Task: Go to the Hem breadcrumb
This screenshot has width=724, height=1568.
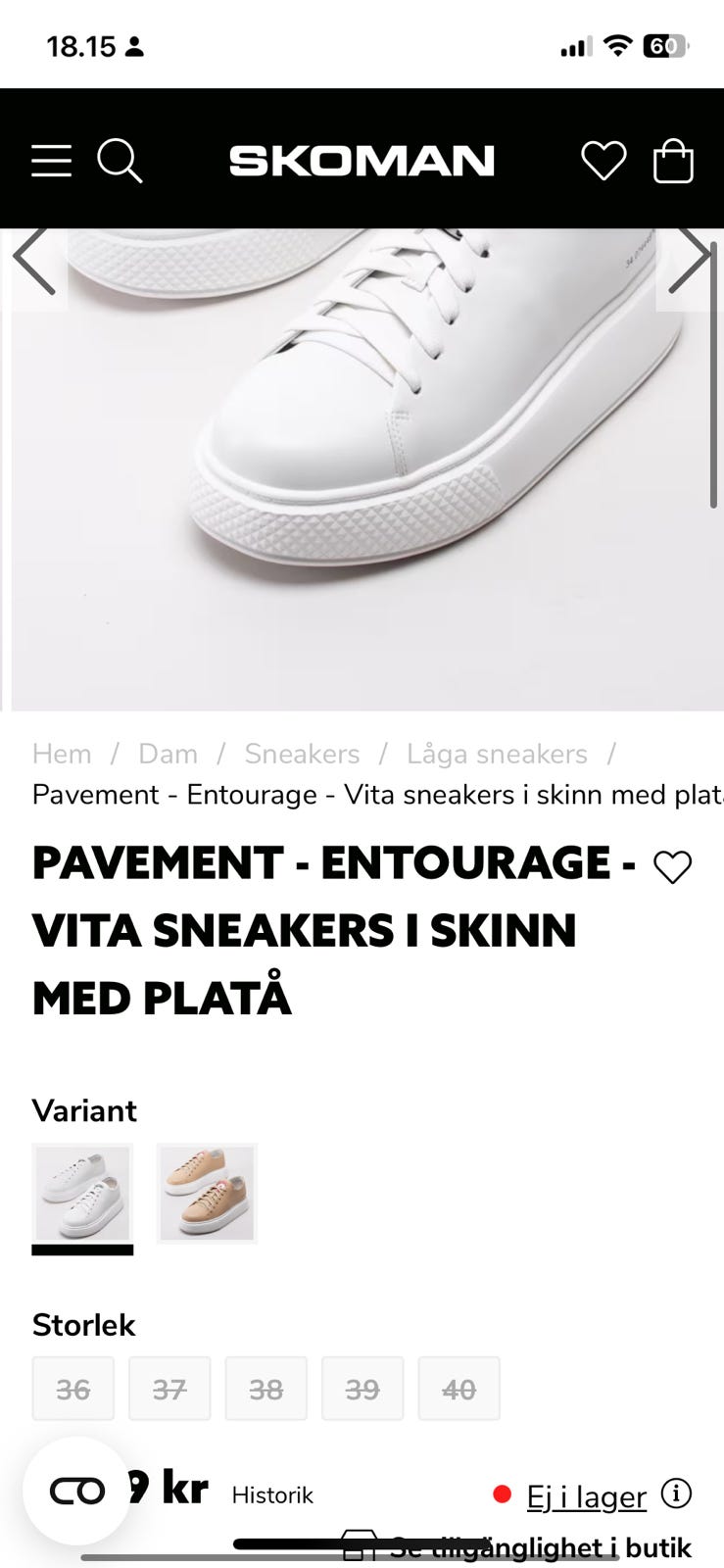Action: 62,754
